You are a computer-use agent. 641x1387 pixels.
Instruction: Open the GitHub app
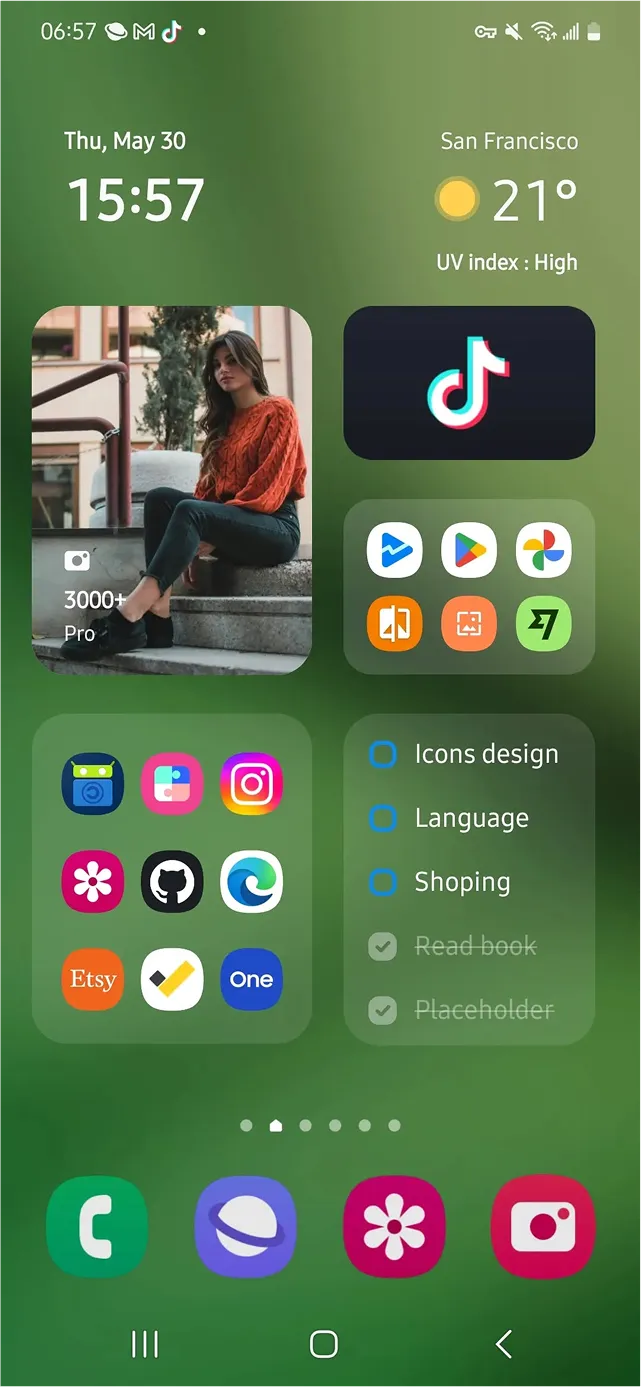[x=172, y=882]
